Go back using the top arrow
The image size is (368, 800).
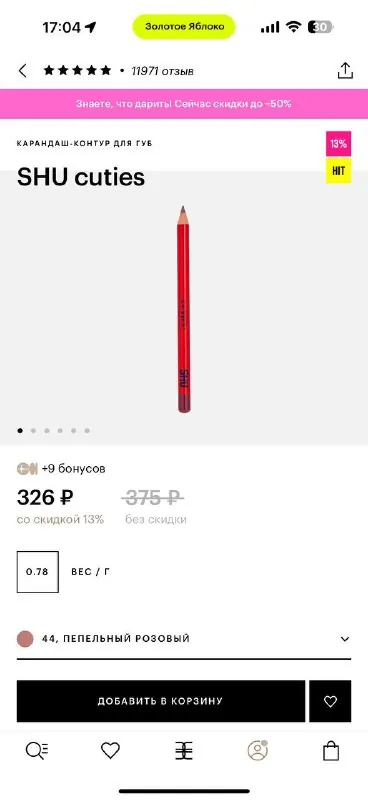coord(22,71)
